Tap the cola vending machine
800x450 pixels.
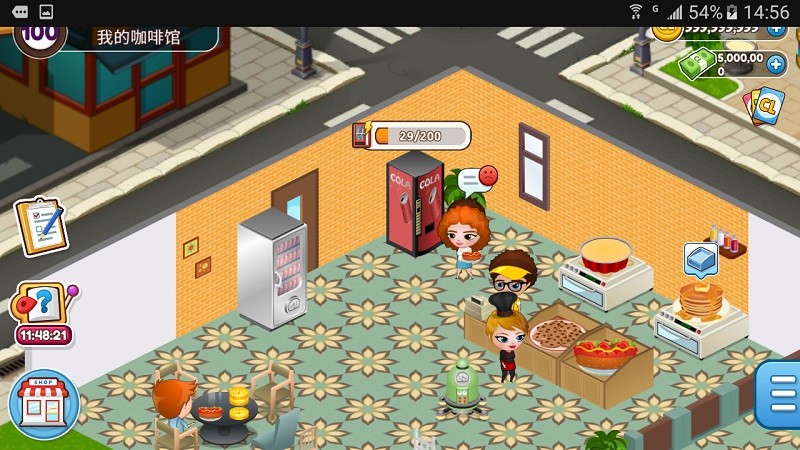point(414,204)
